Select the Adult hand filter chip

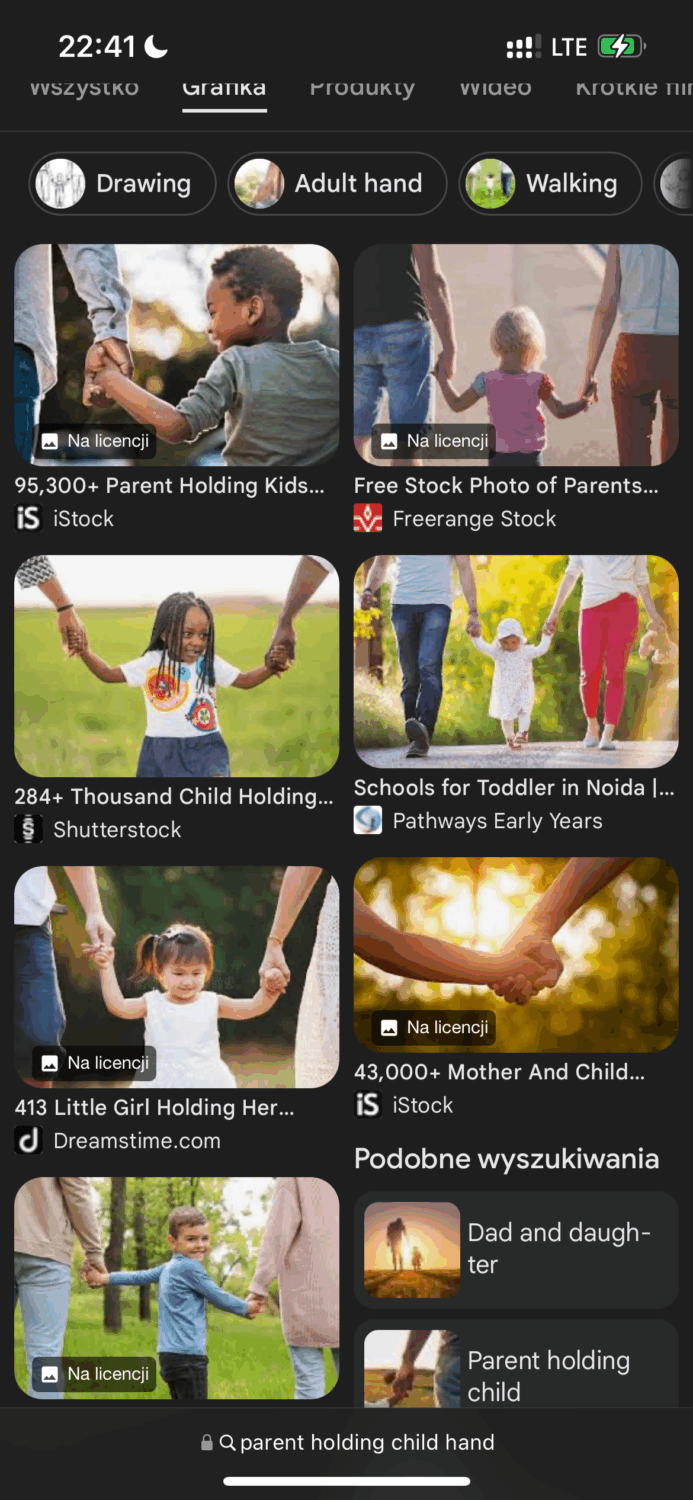point(337,184)
